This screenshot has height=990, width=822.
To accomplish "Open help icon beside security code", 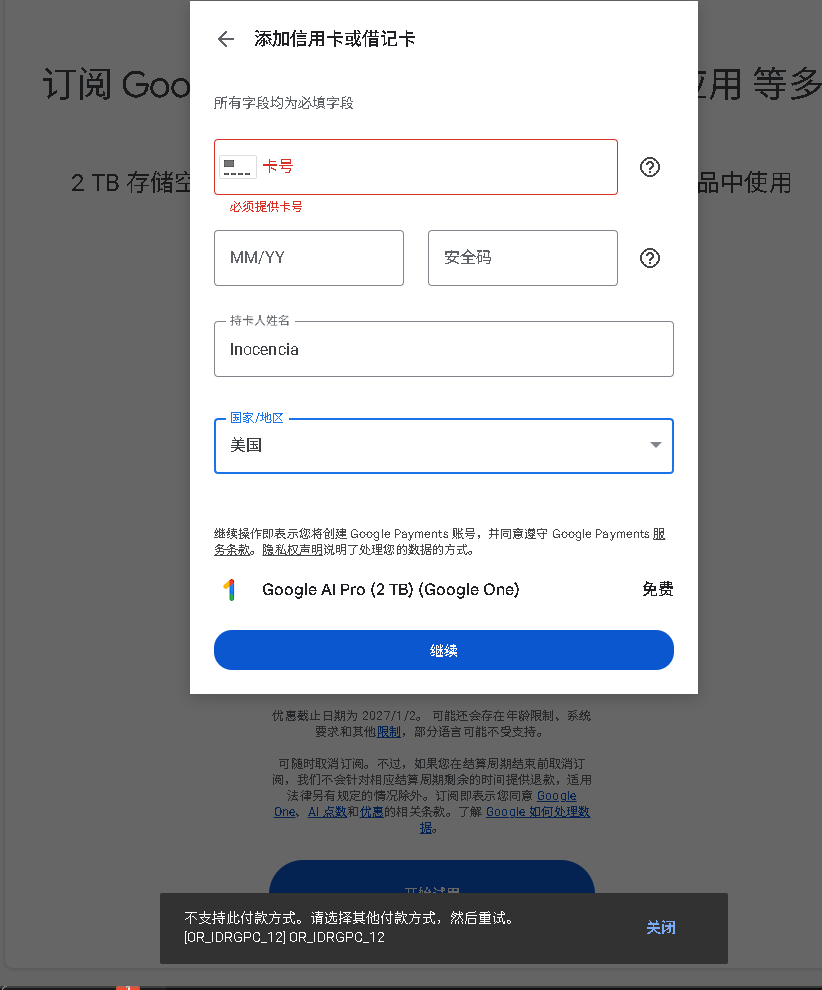I will (x=650, y=259).
